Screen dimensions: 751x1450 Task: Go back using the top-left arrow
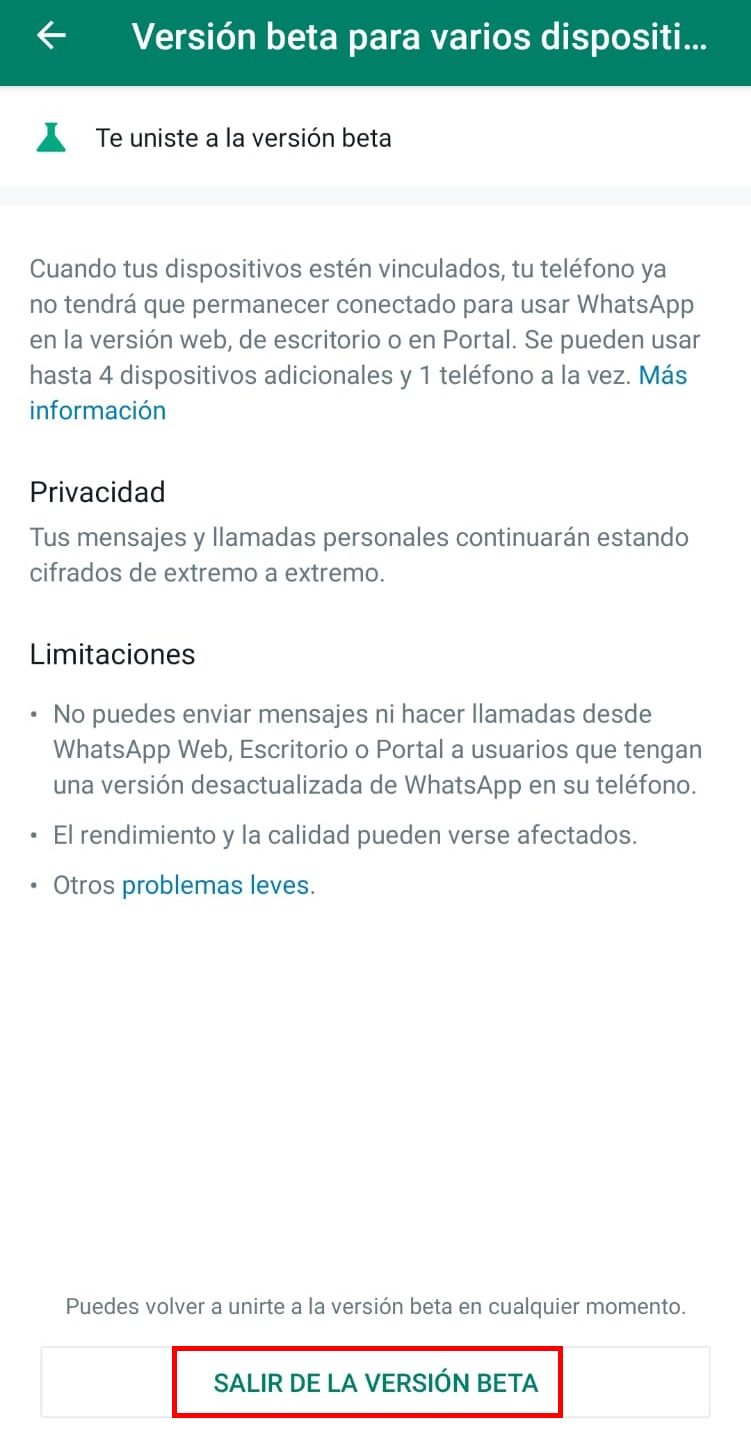[51, 36]
